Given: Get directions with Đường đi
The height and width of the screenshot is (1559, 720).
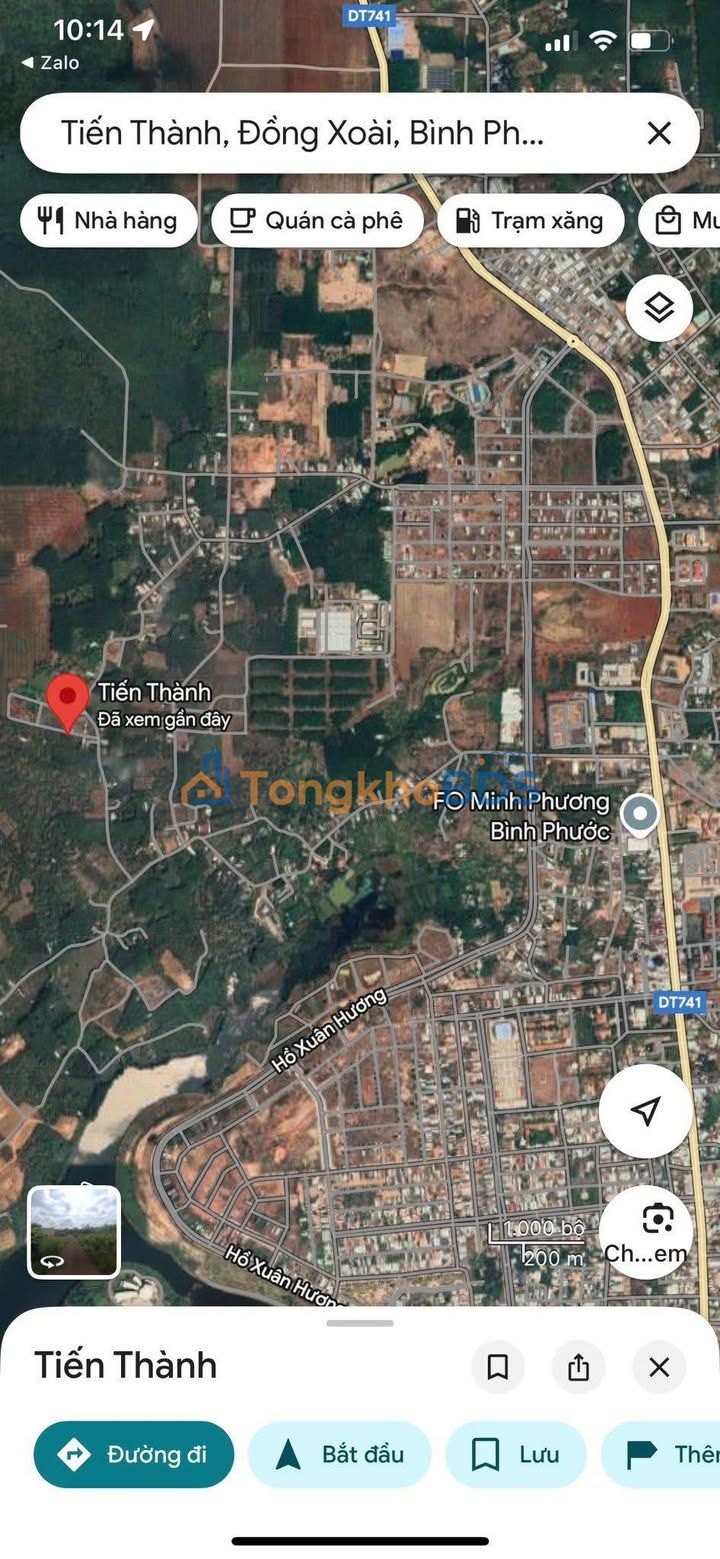Looking at the screenshot, I should (x=134, y=1454).
